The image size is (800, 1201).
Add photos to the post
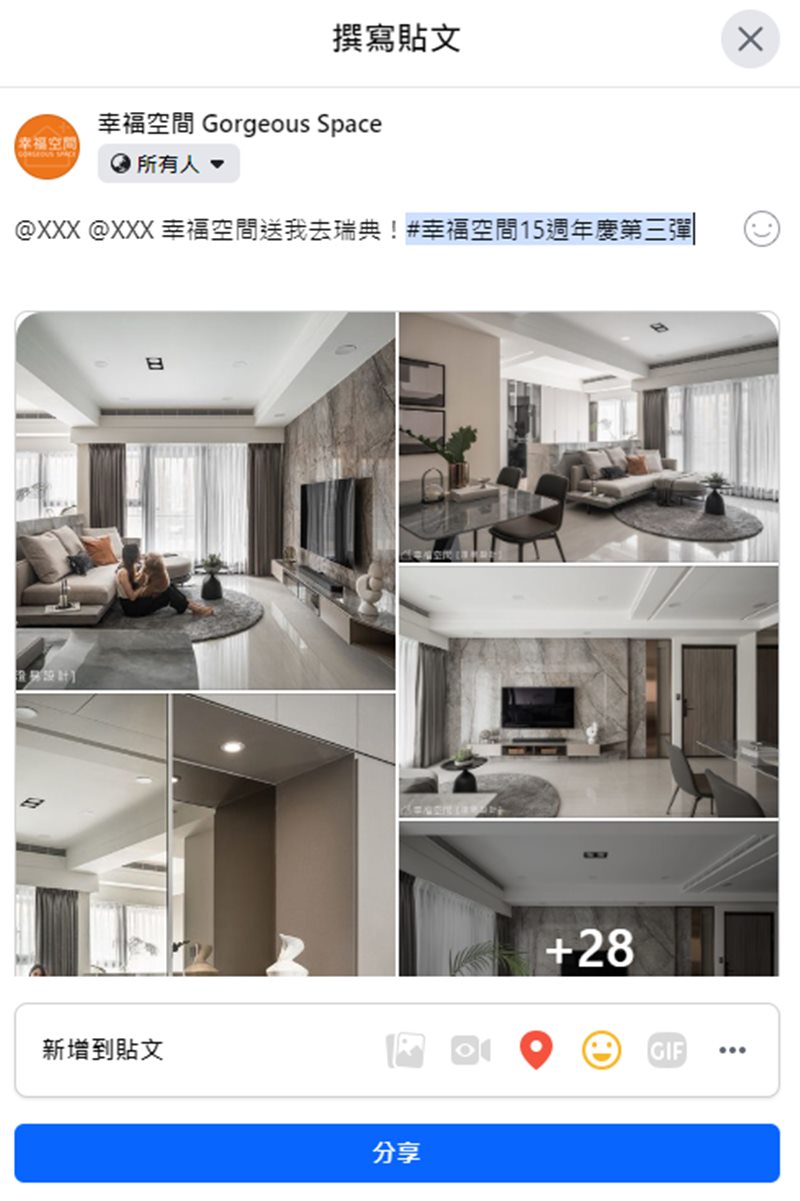coord(405,1051)
